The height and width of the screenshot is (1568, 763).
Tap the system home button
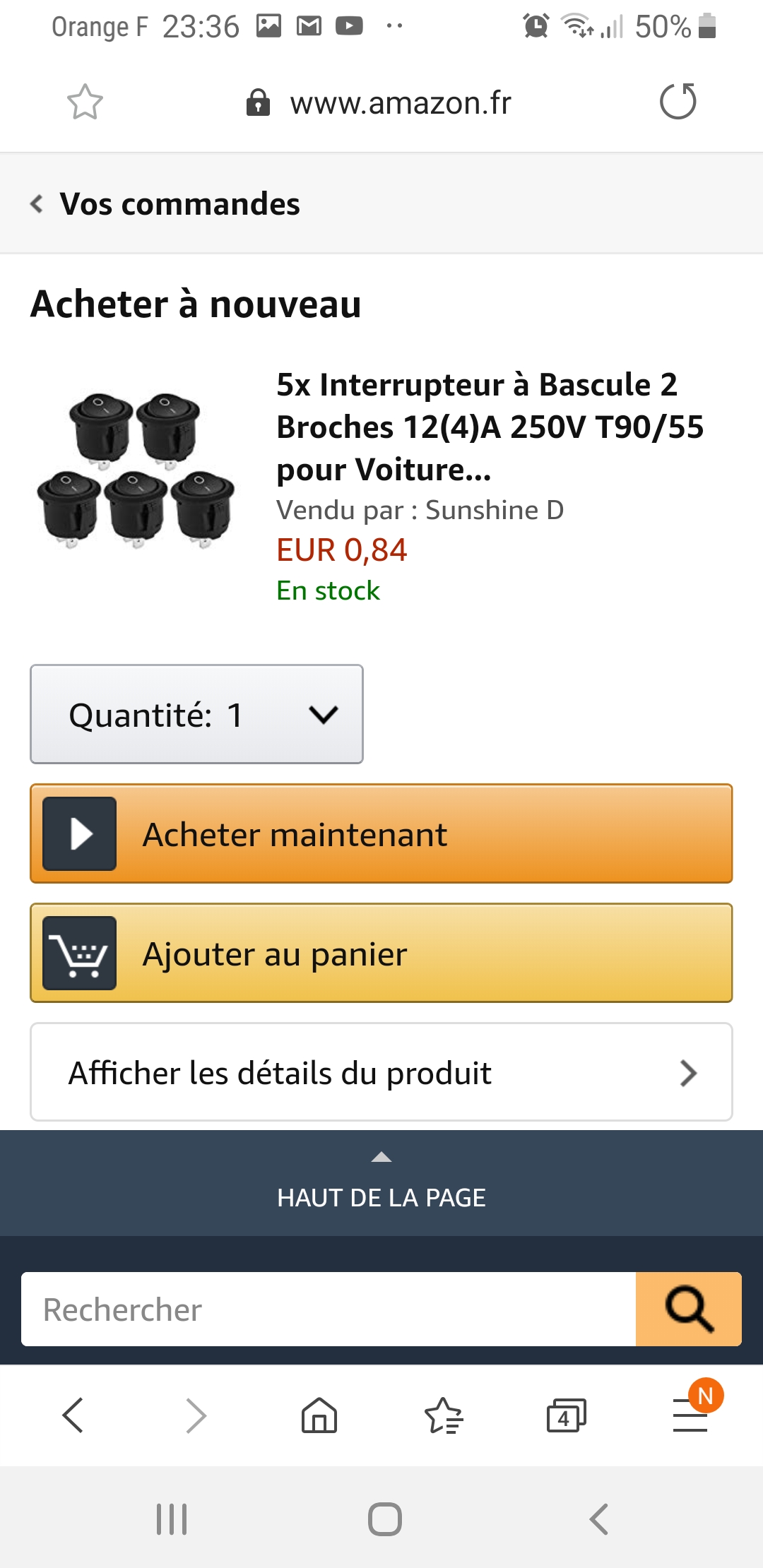point(384,1519)
